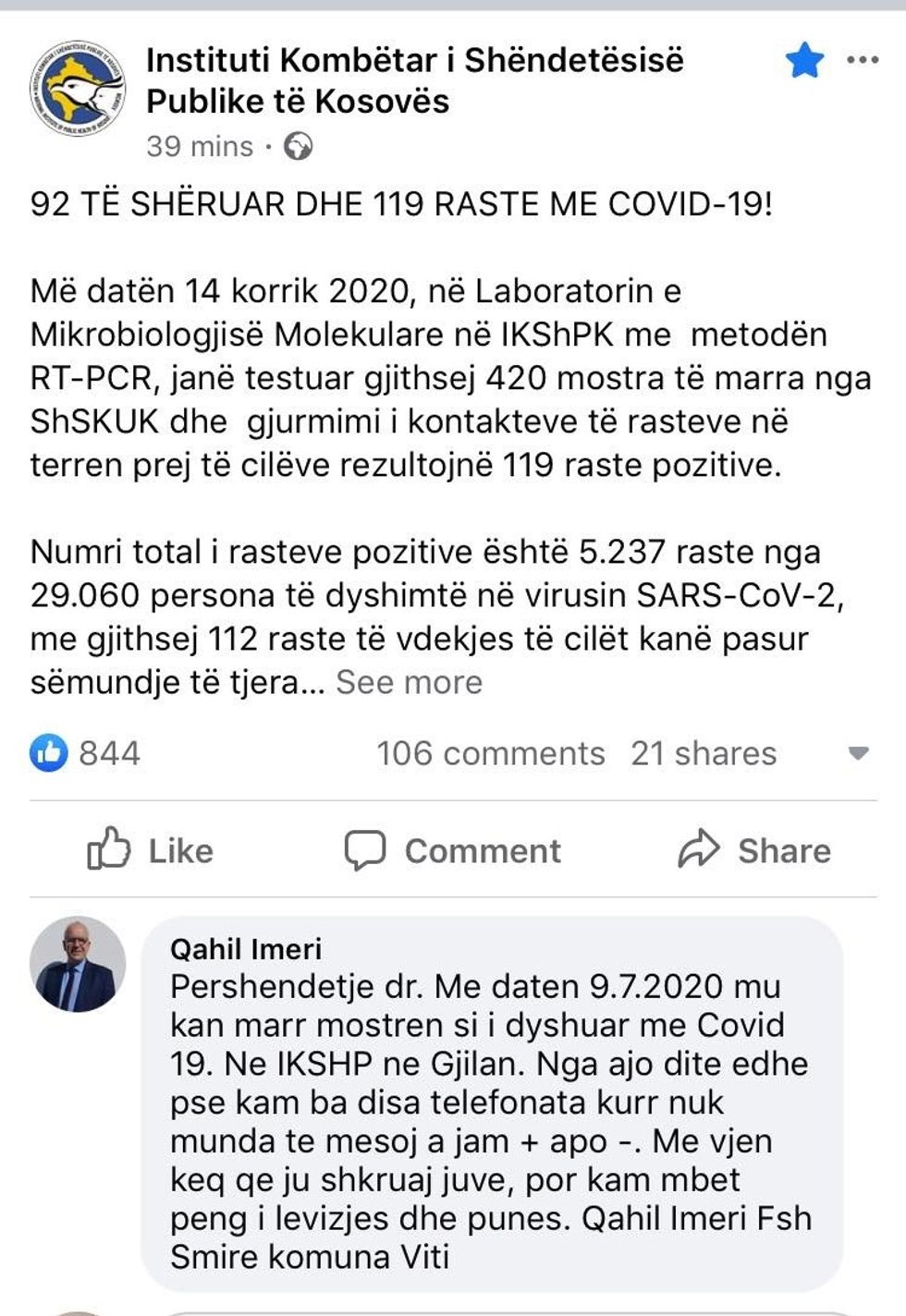Open Qahil Imeri's profile from his comment
The width and height of the screenshot is (906, 1316).
tap(247, 949)
